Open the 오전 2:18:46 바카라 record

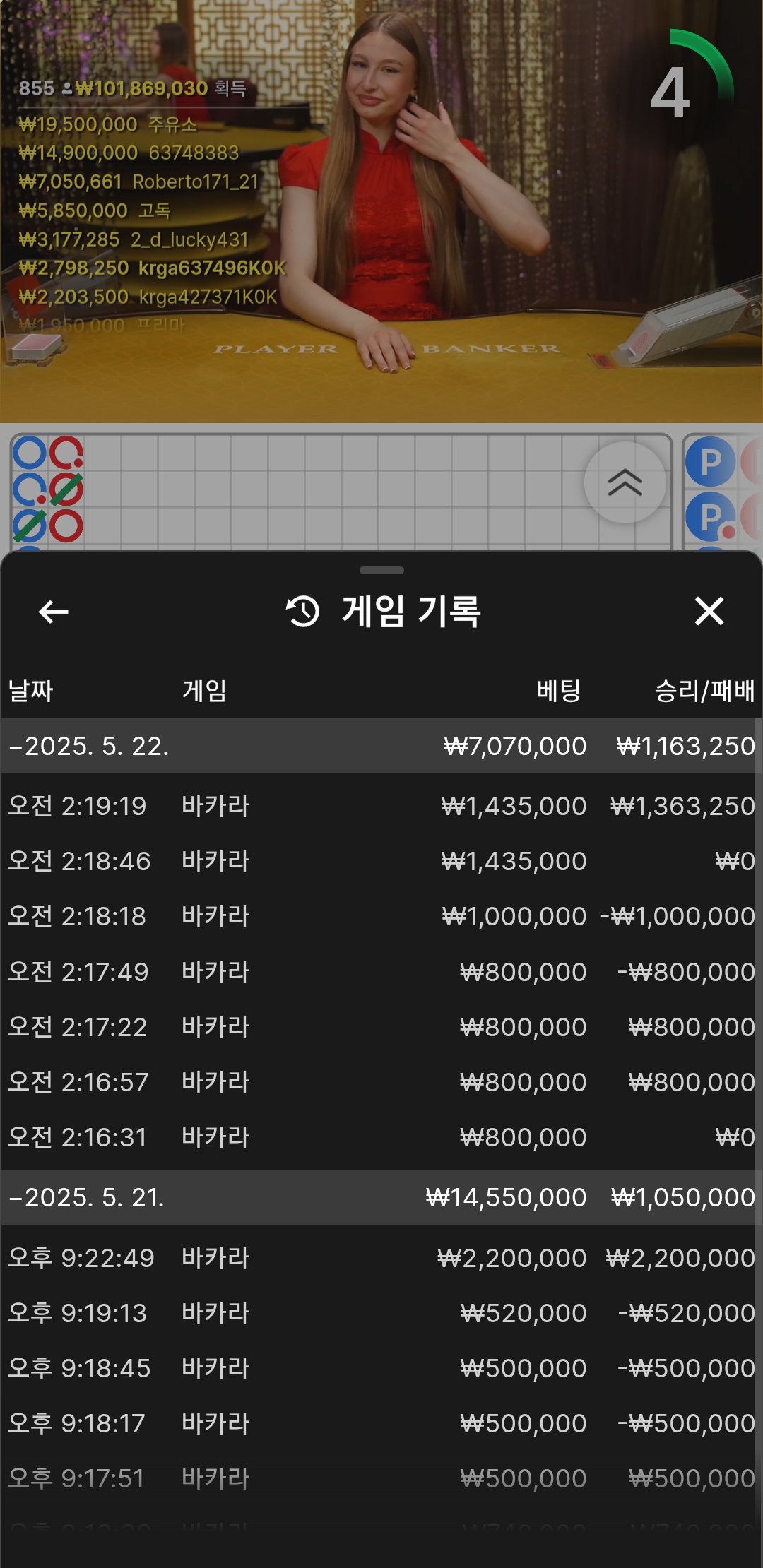point(381,861)
